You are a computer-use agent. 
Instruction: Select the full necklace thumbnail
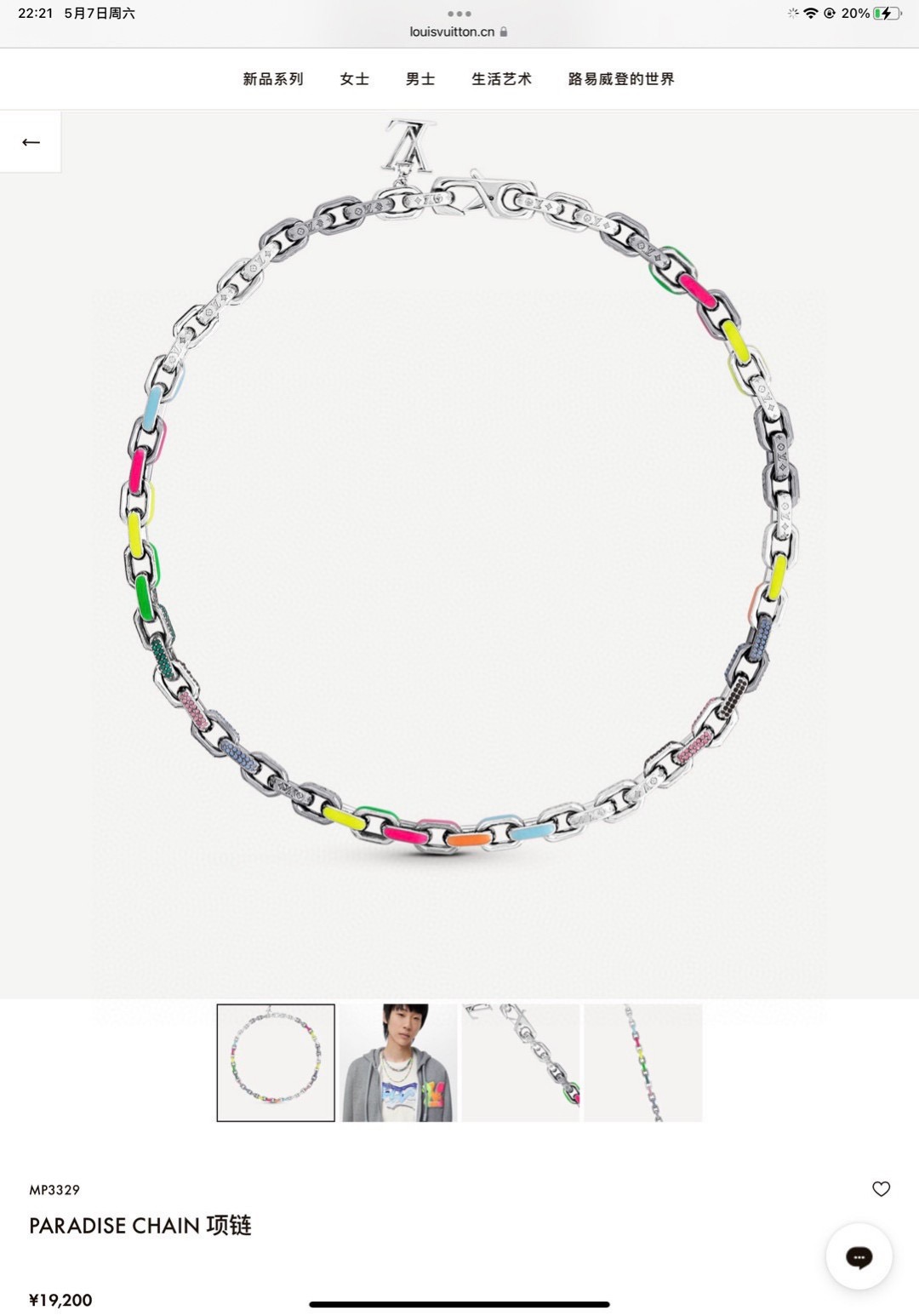(276, 1062)
